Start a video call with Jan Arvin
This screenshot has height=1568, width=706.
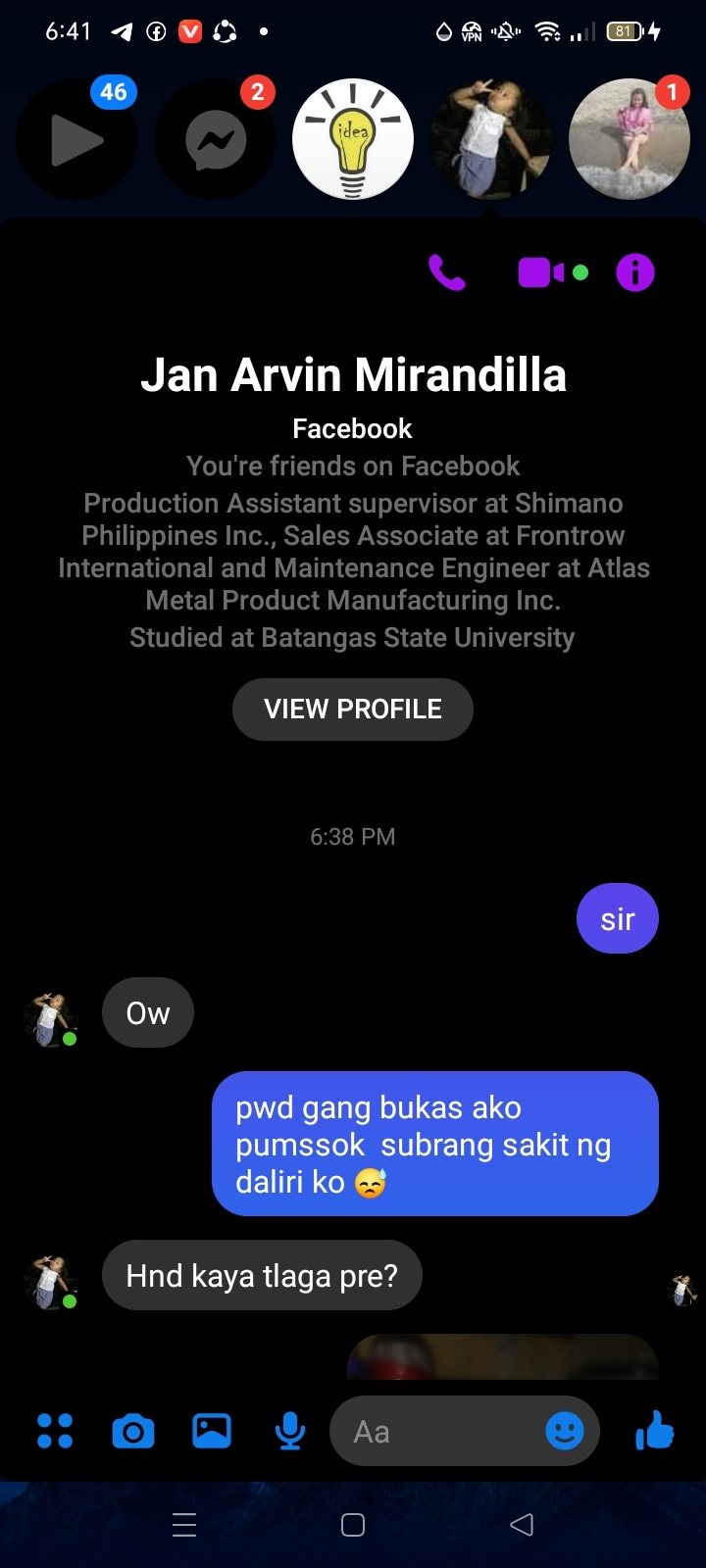pyautogui.click(x=540, y=272)
